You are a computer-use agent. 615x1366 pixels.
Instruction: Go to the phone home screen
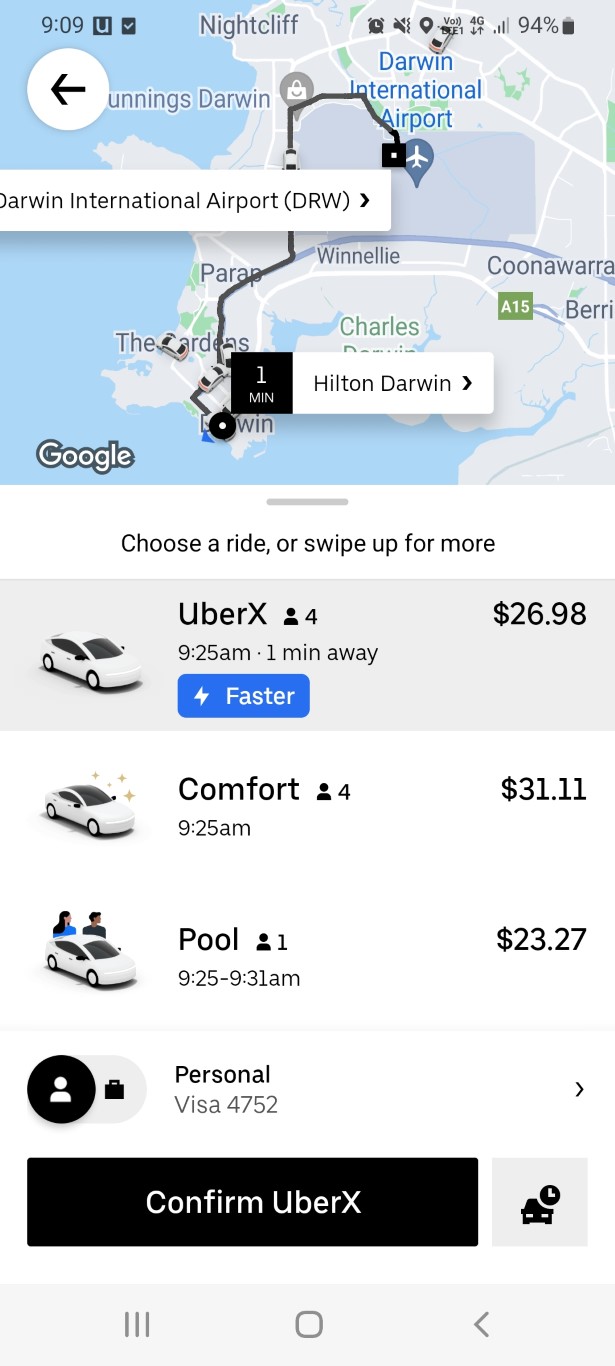[309, 1325]
